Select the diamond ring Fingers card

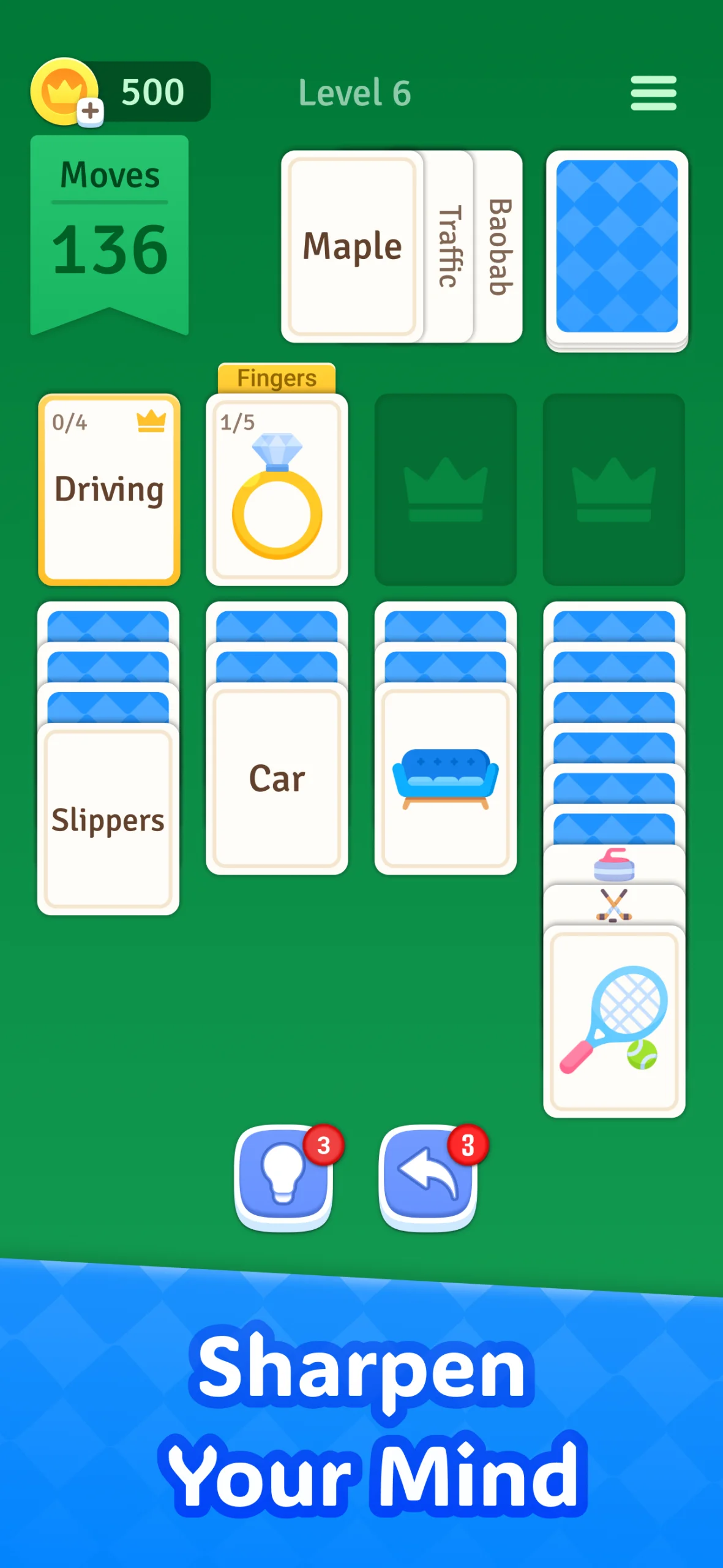pos(277,490)
